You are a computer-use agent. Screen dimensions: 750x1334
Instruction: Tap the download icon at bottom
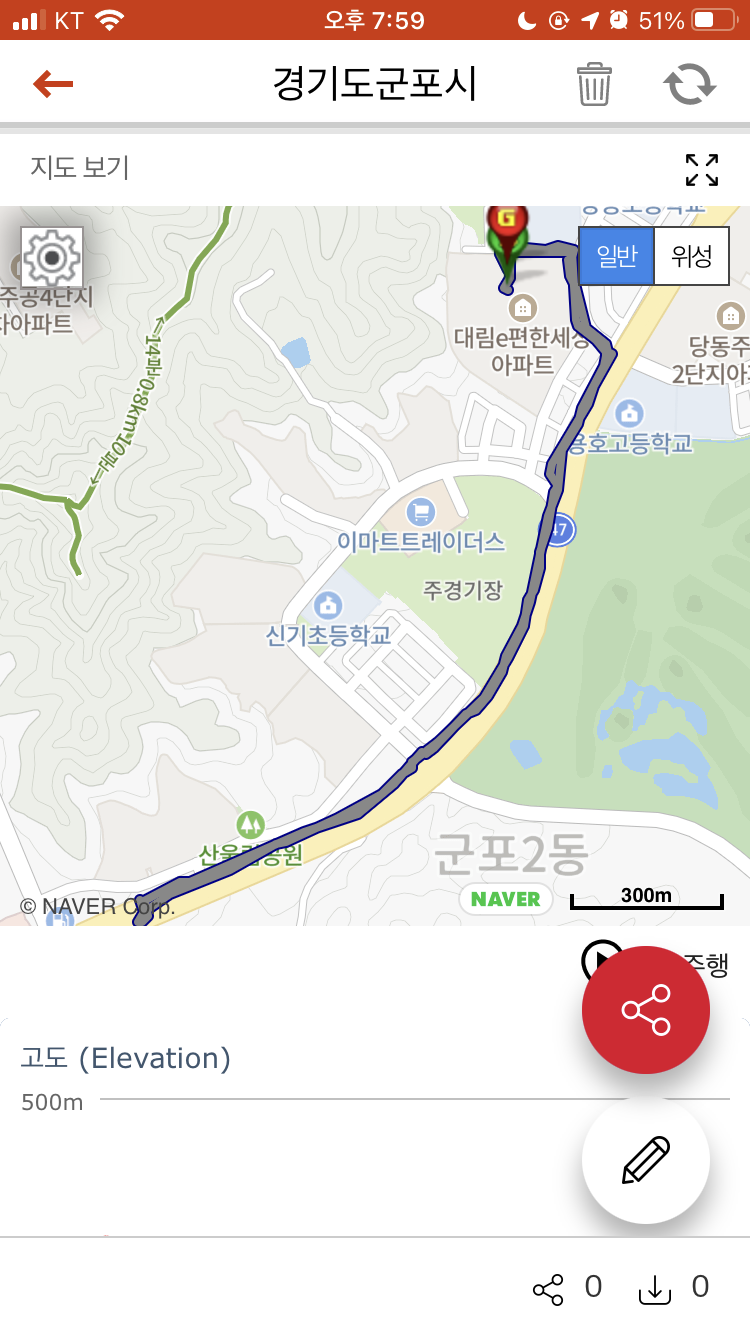pyautogui.click(x=654, y=1288)
